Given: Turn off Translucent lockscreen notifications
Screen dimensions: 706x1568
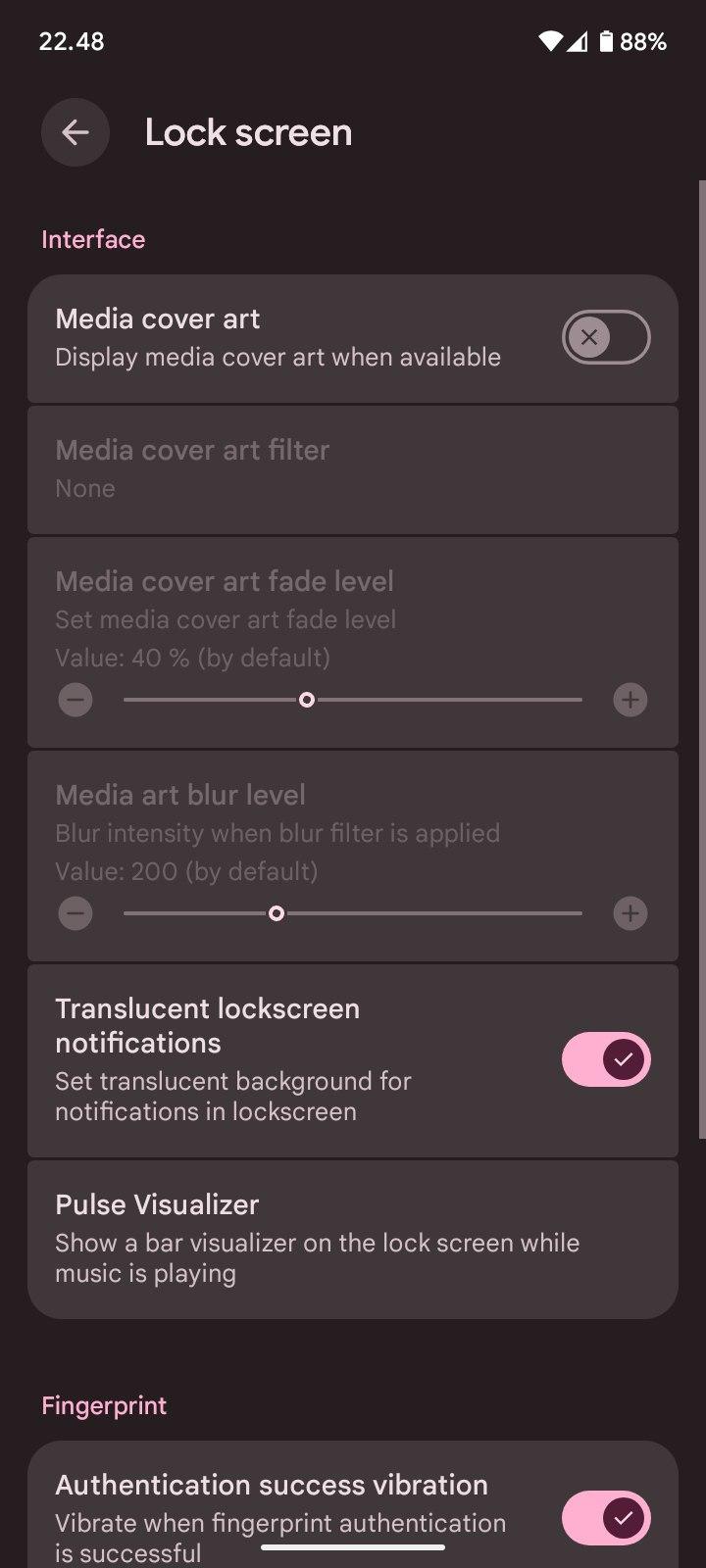Looking at the screenshot, I should (x=605, y=1059).
